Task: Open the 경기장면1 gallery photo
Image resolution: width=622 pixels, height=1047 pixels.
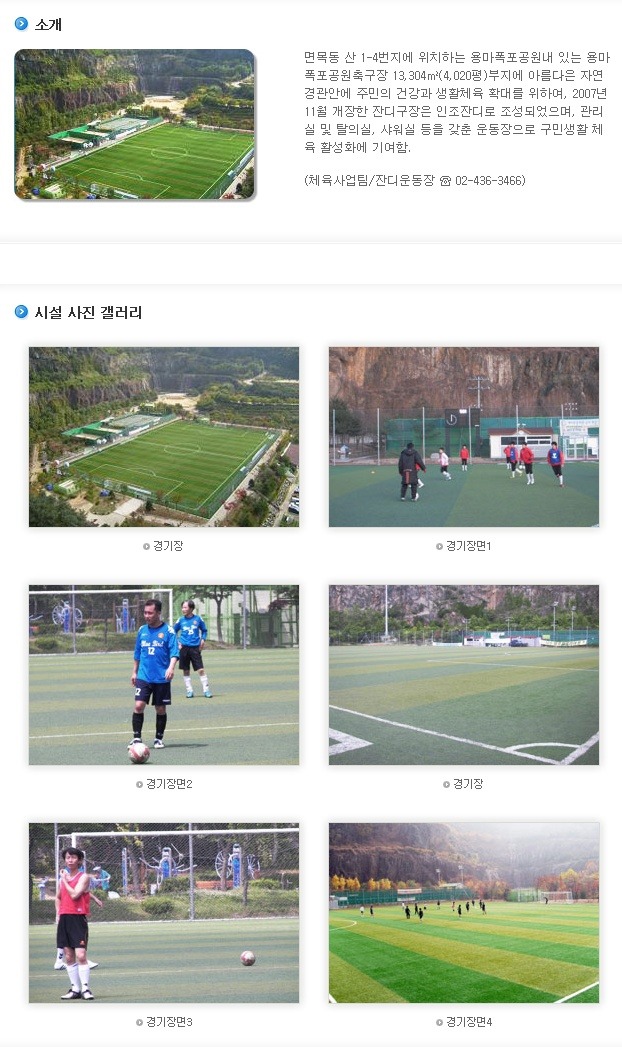Action: pos(463,437)
